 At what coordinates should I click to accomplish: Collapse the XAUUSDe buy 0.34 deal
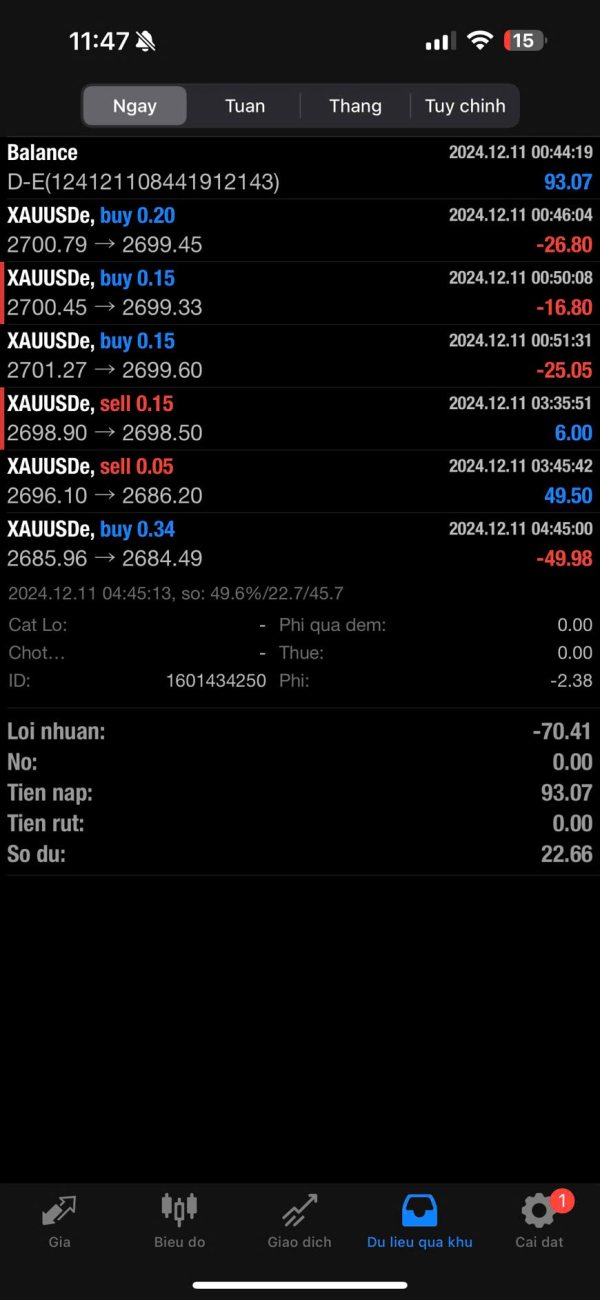pos(300,544)
